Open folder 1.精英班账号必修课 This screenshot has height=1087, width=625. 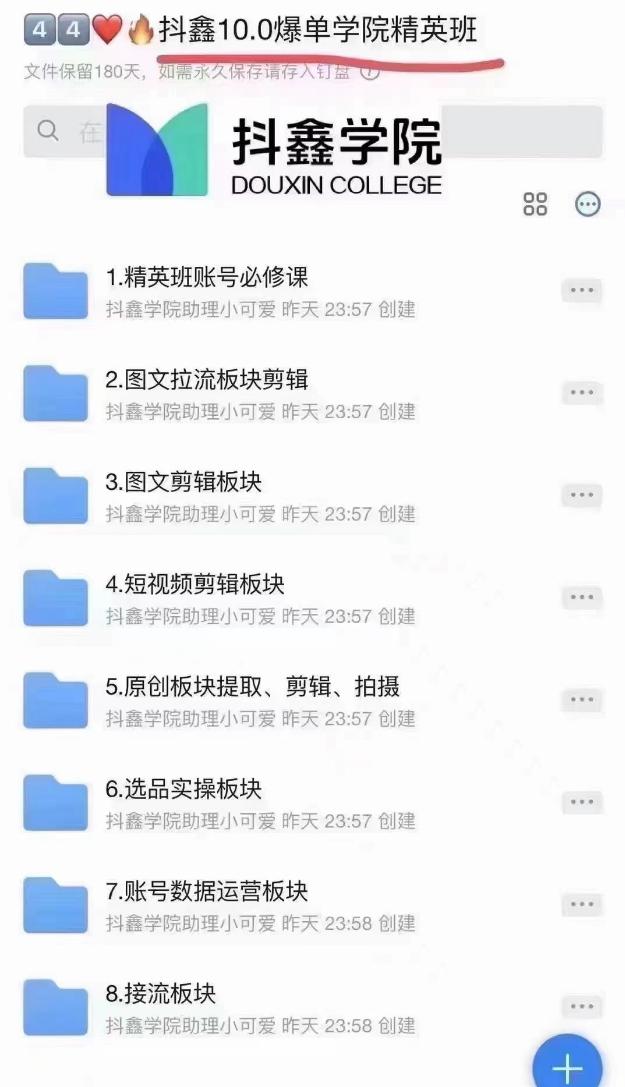click(x=312, y=291)
